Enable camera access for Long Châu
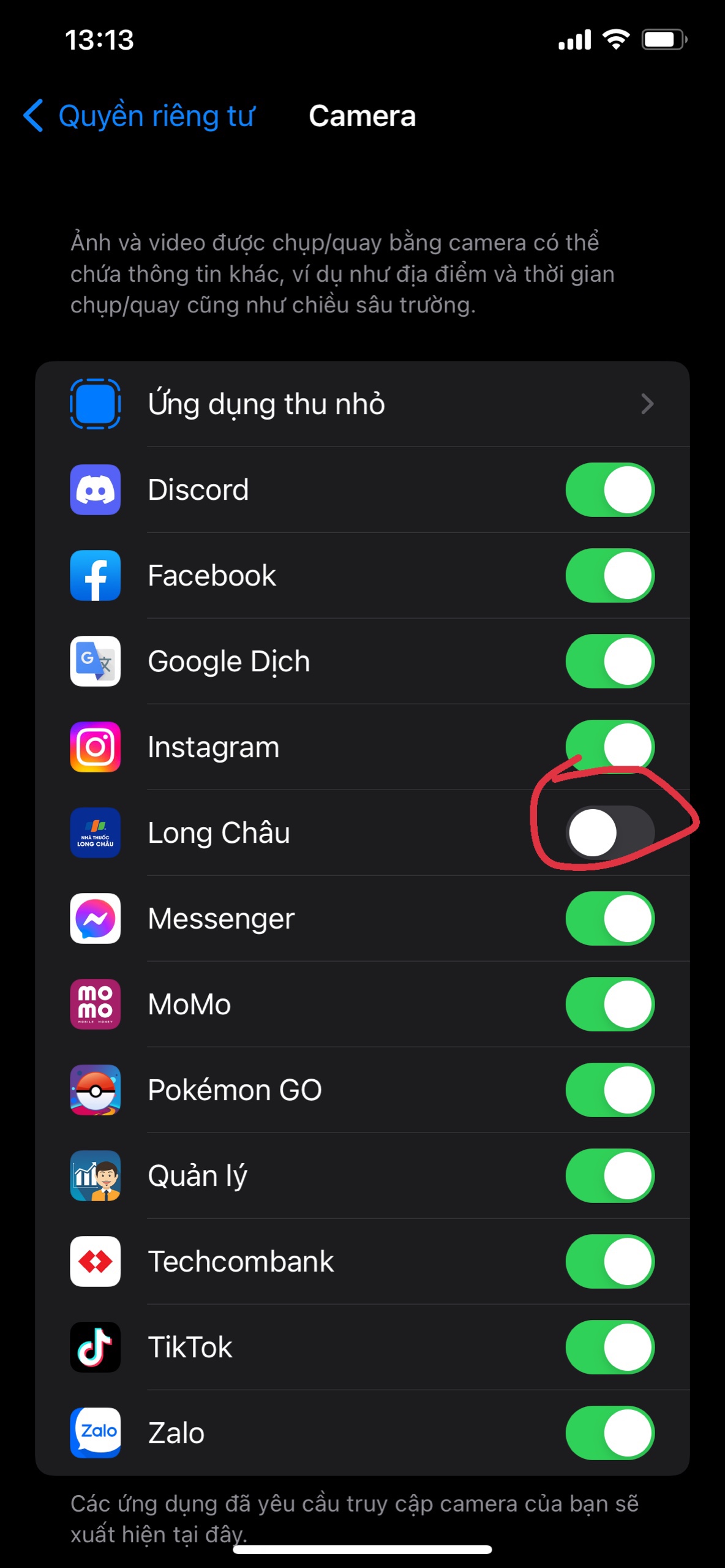Image resolution: width=725 pixels, height=1568 pixels. tap(610, 833)
